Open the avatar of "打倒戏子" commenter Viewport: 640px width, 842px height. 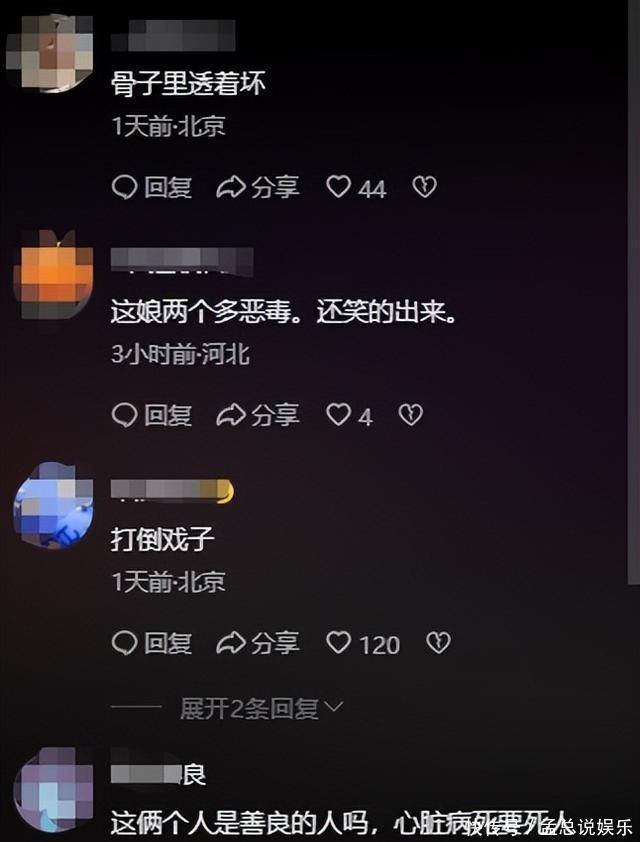point(52,506)
